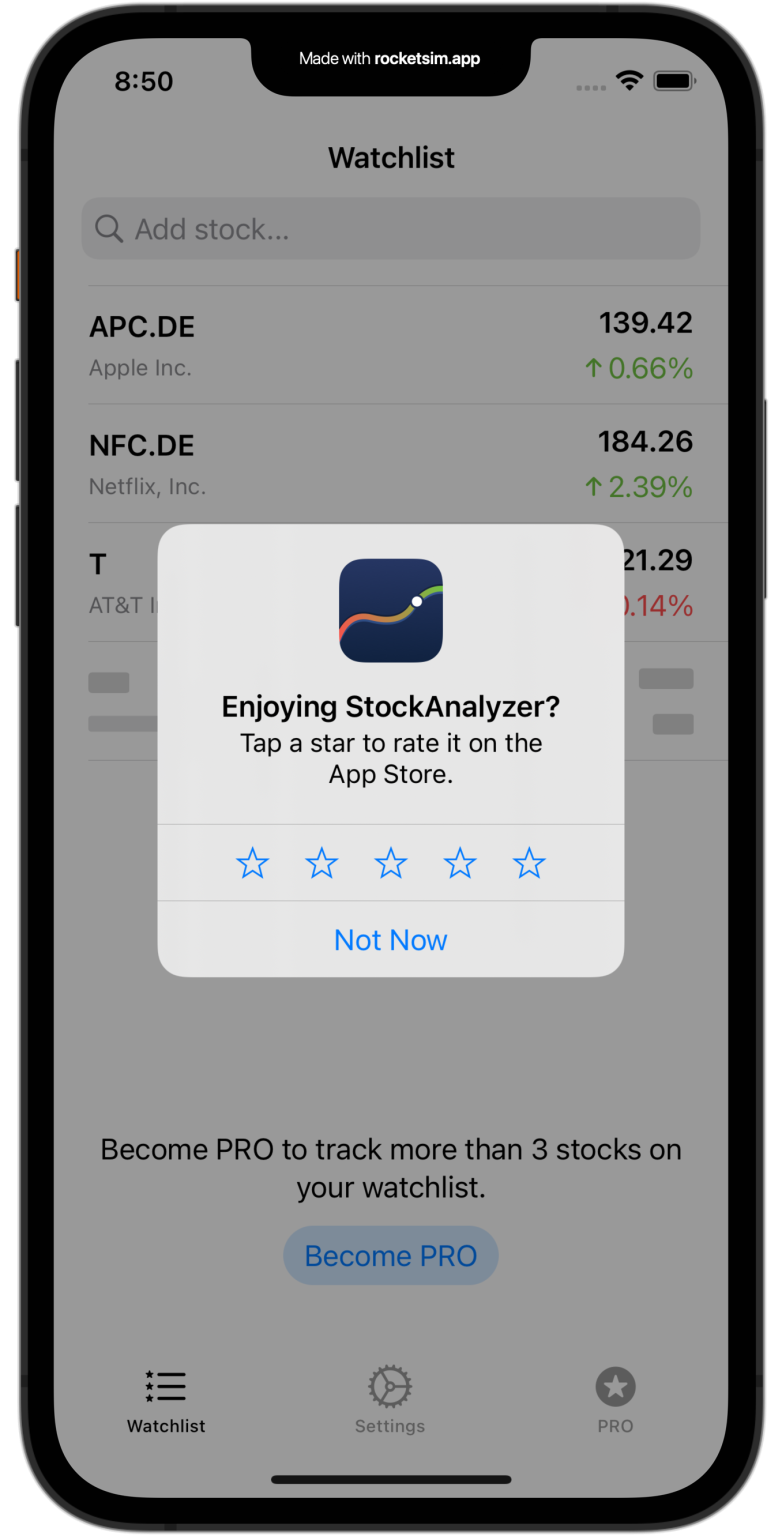
Task: Tap the Become PRO button
Action: point(390,1255)
